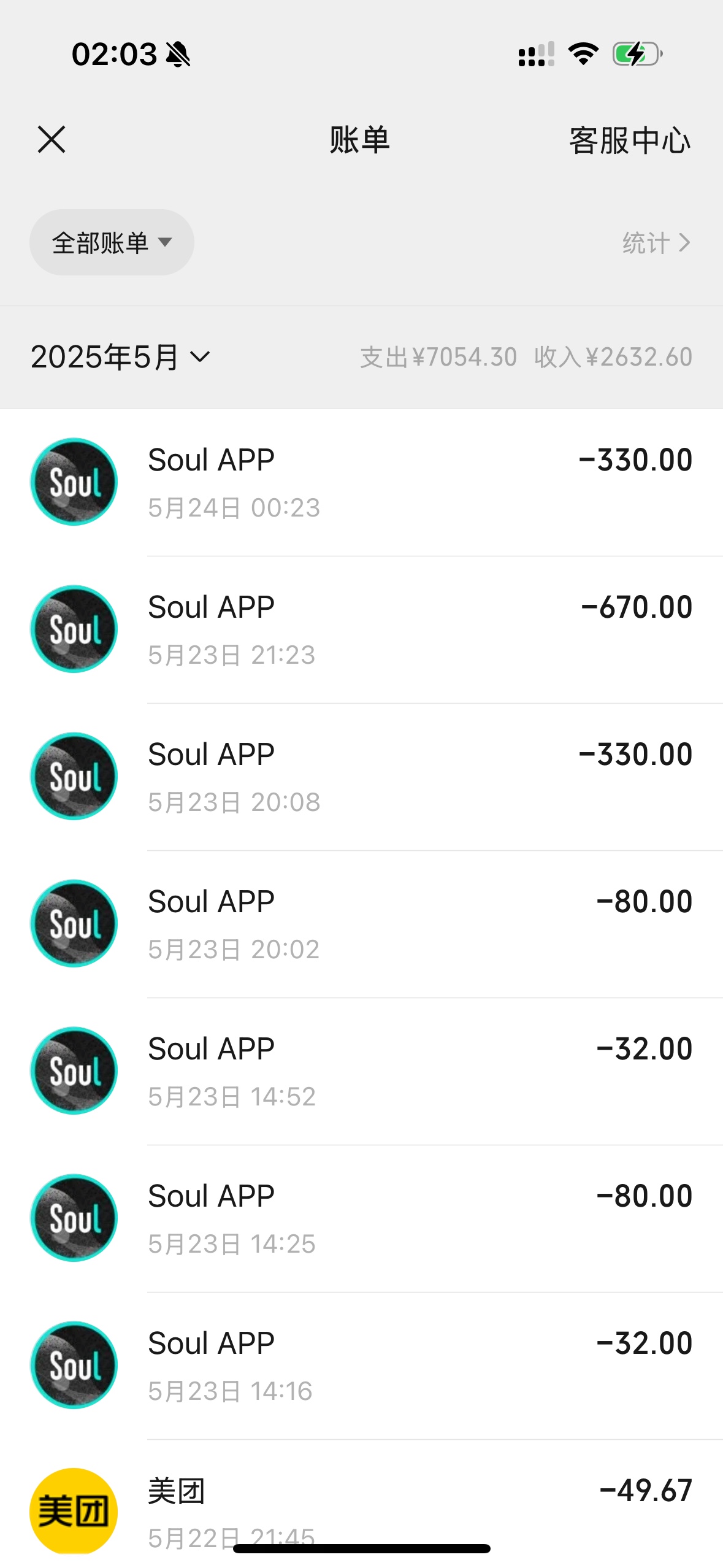
Task: Open Soul APP bill from 5月24日 00:23
Action: (x=362, y=483)
